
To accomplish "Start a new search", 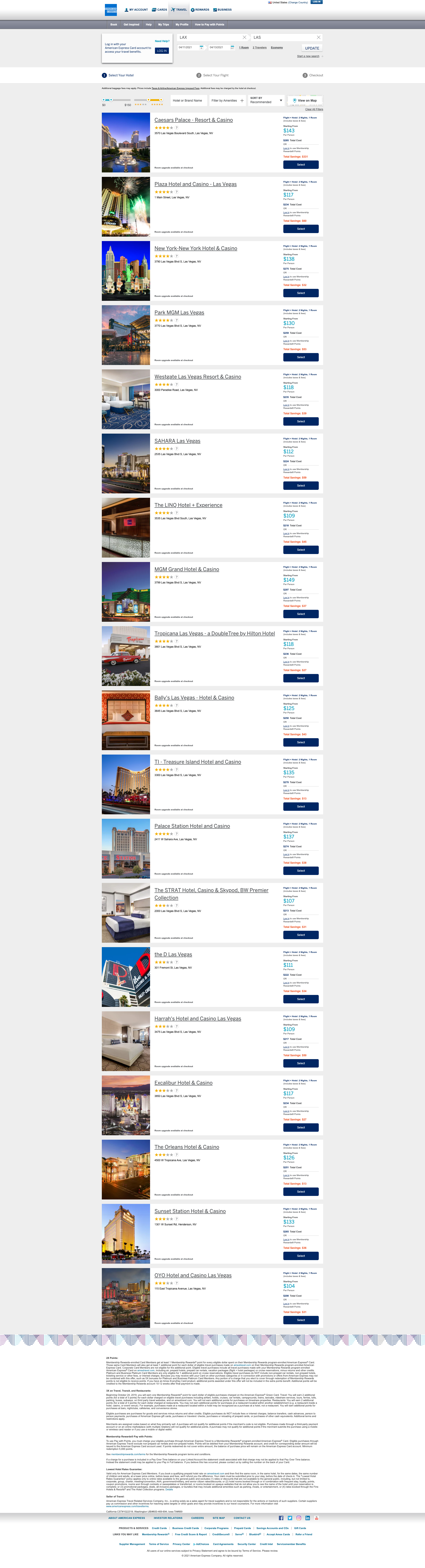I will coord(308,56).
